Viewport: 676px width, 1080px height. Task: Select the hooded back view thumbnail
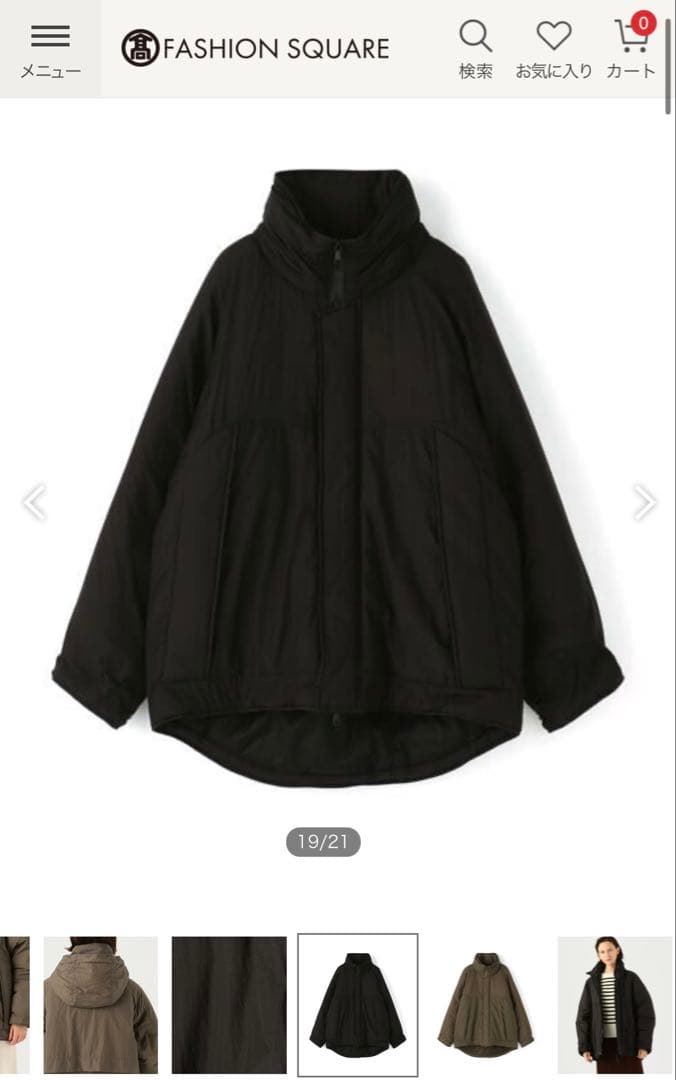100,1004
